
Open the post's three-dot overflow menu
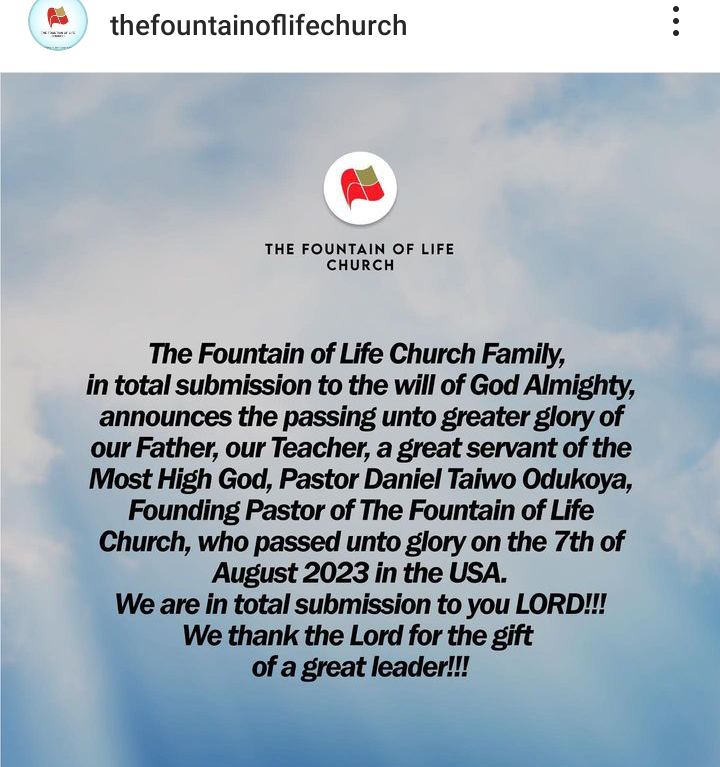coord(676,22)
